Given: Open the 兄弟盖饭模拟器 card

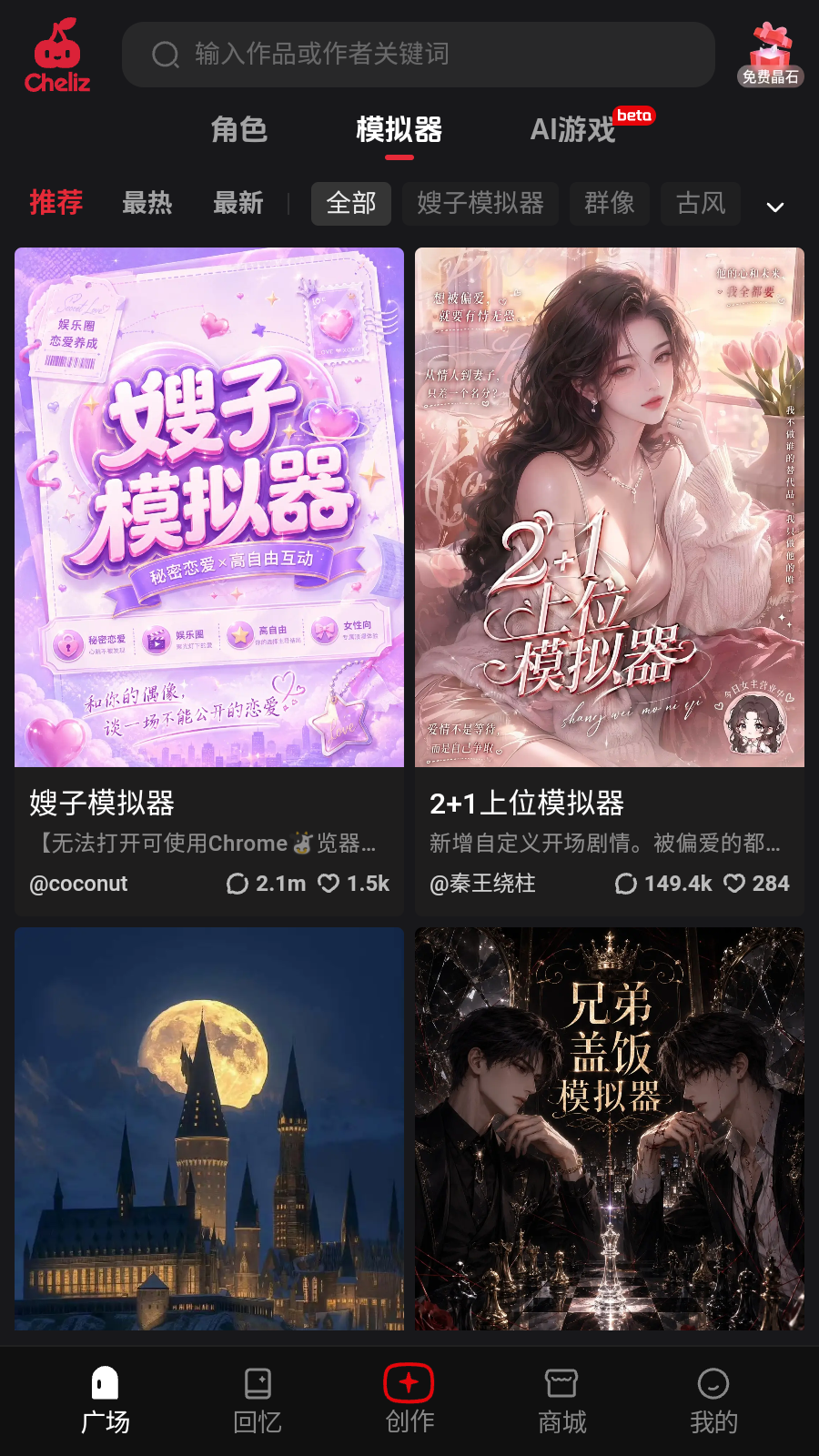Looking at the screenshot, I should [x=610, y=1128].
